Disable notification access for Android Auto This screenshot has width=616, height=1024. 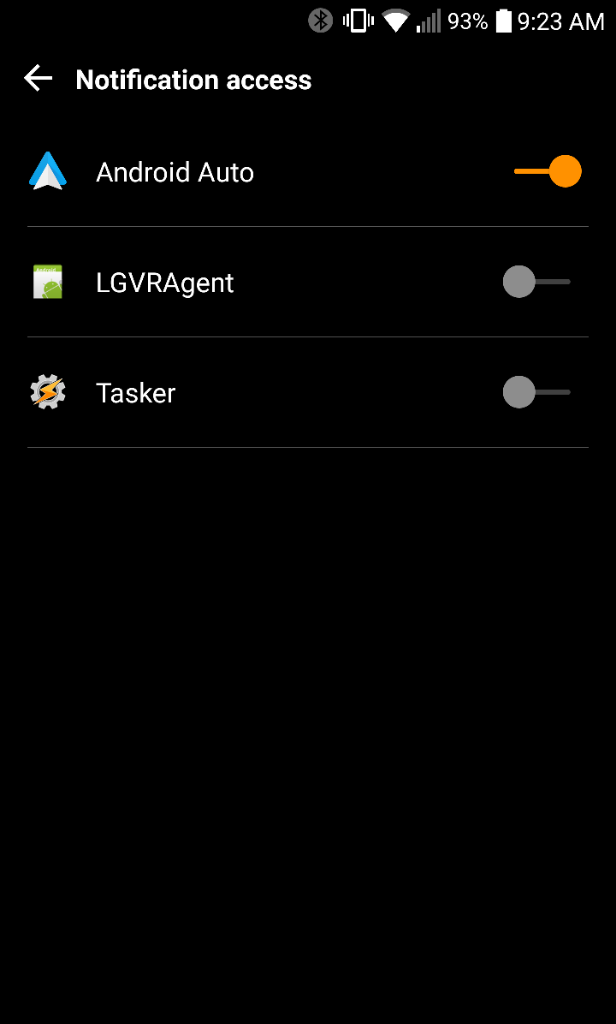[x=547, y=172]
